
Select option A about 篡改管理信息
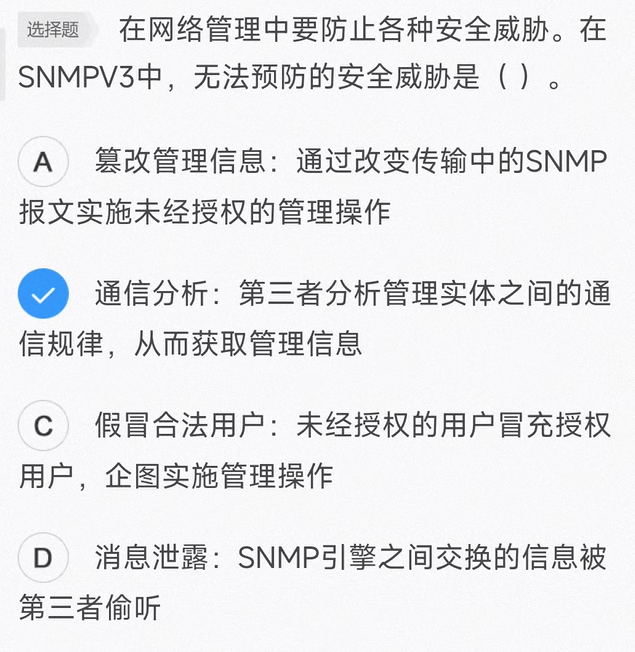click(43, 162)
